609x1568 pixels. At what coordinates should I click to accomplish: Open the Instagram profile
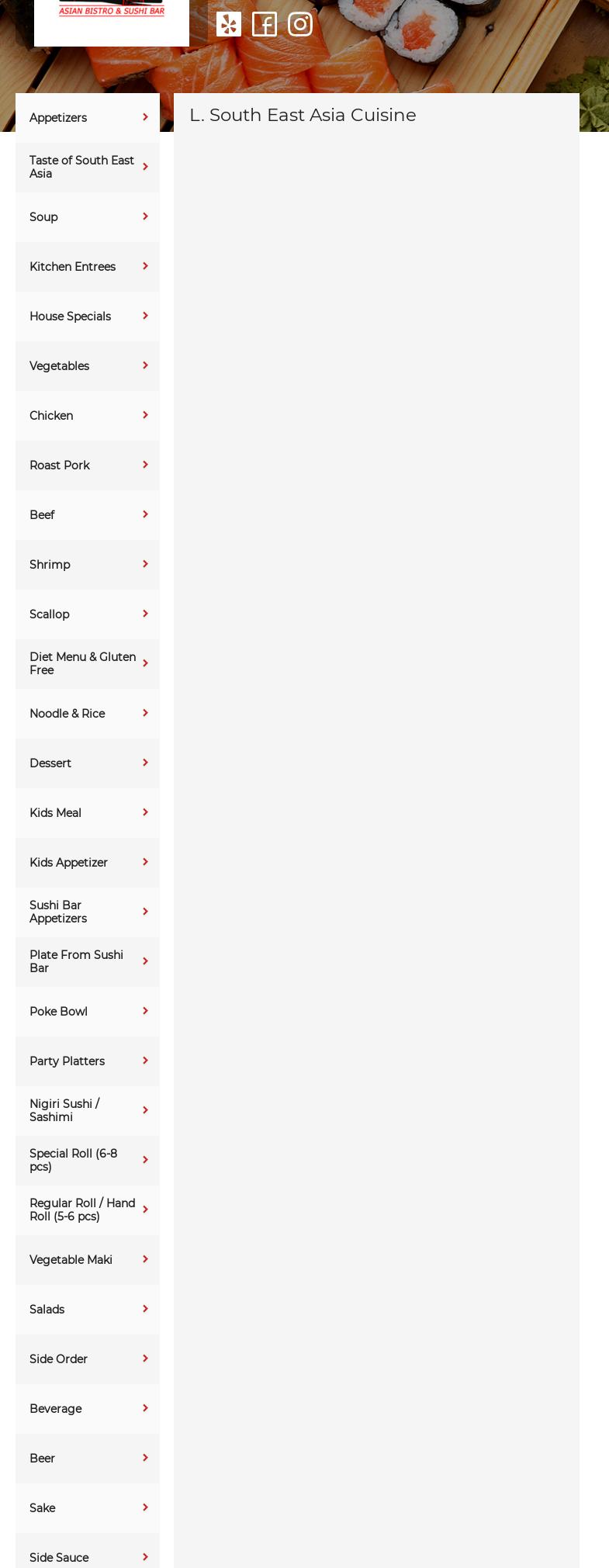tap(300, 24)
